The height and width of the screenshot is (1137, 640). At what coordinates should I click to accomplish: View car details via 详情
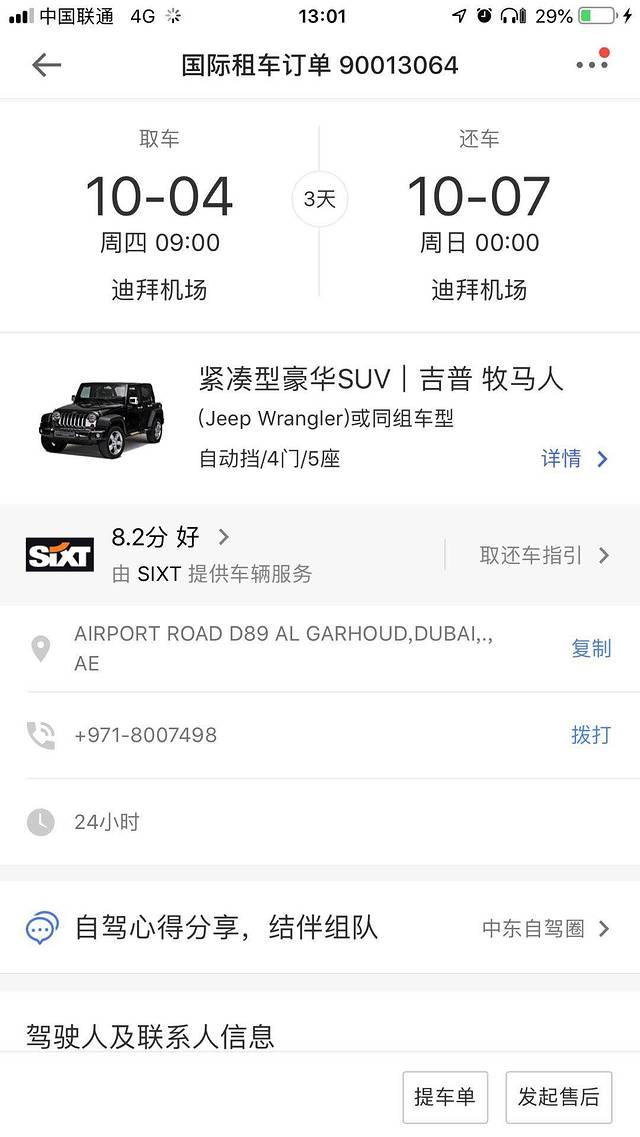[x=574, y=458]
